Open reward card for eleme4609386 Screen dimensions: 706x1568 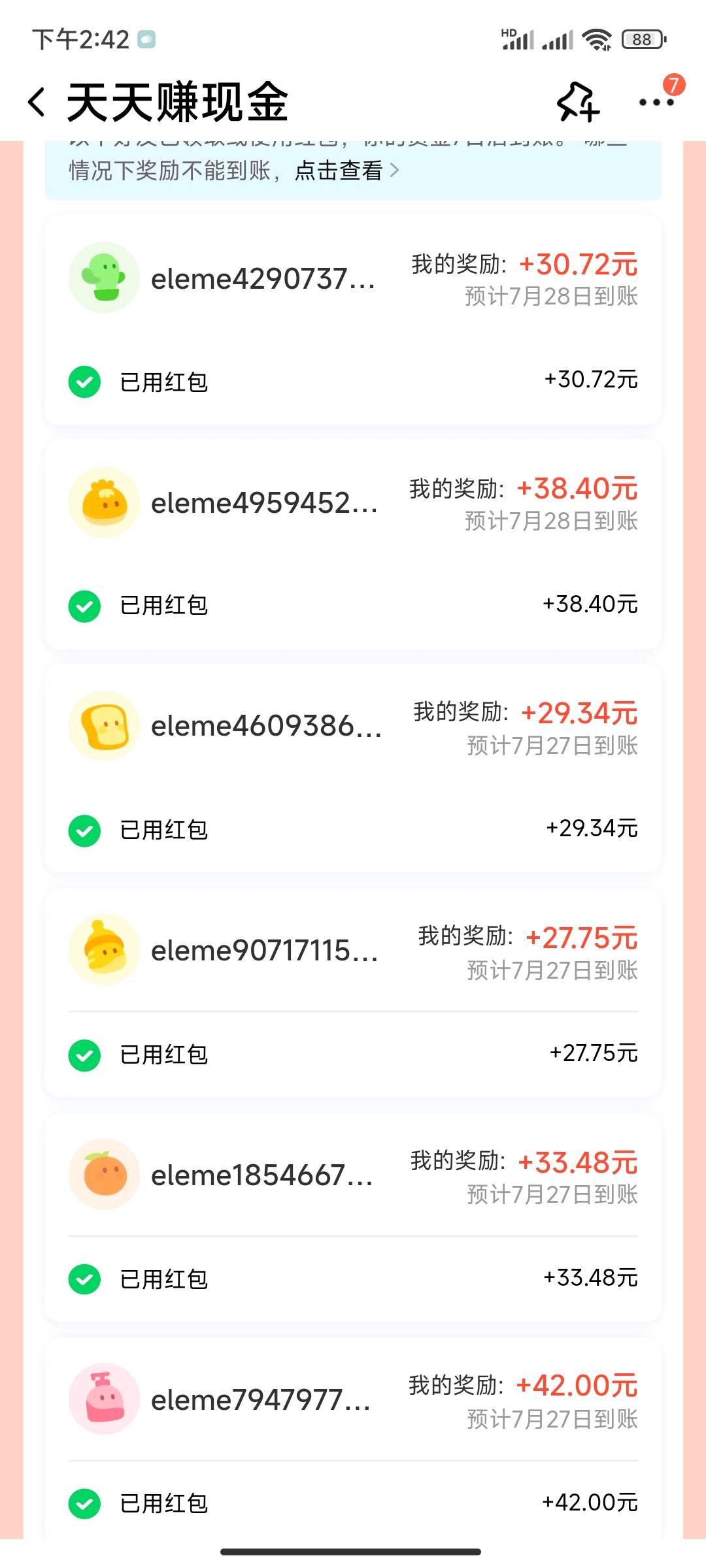click(353, 768)
